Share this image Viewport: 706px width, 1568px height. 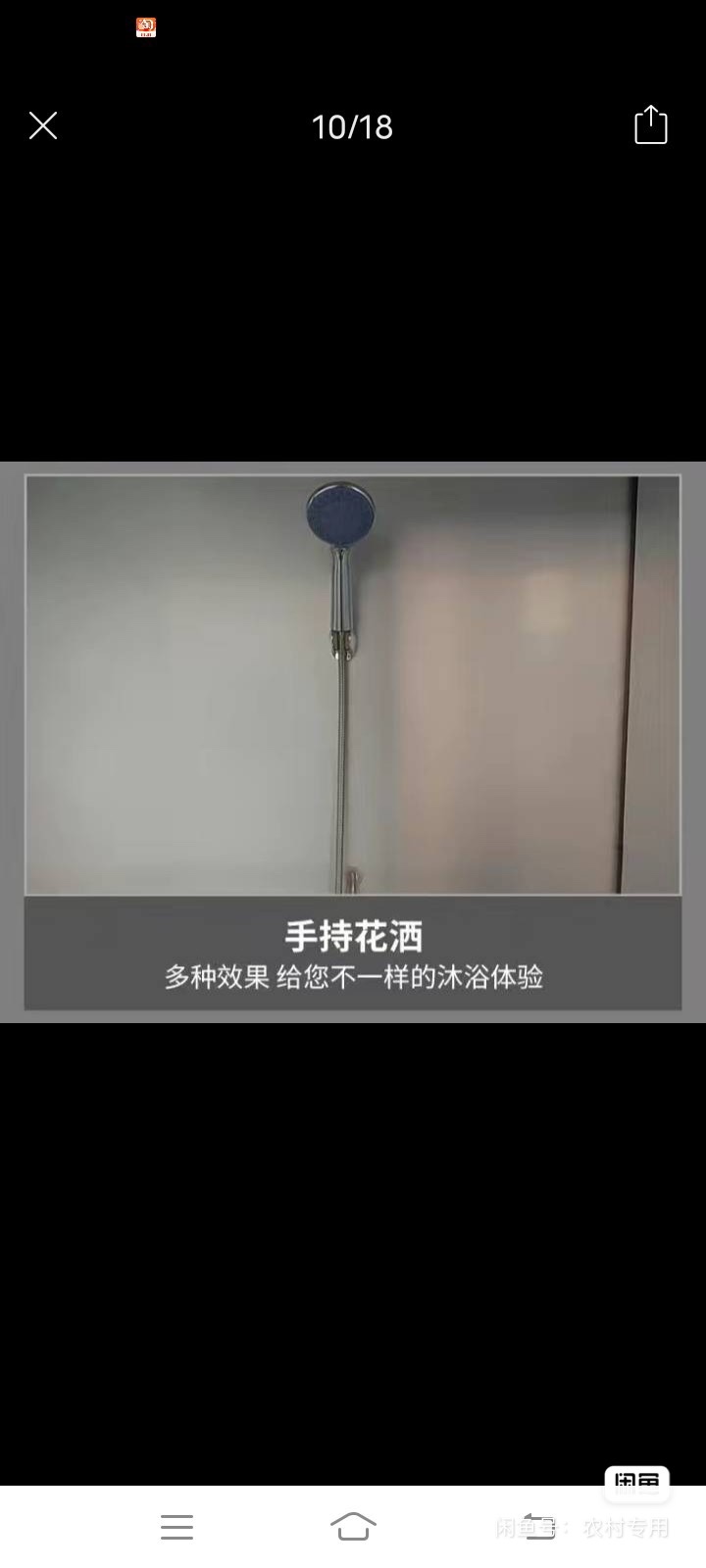point(650,125)
